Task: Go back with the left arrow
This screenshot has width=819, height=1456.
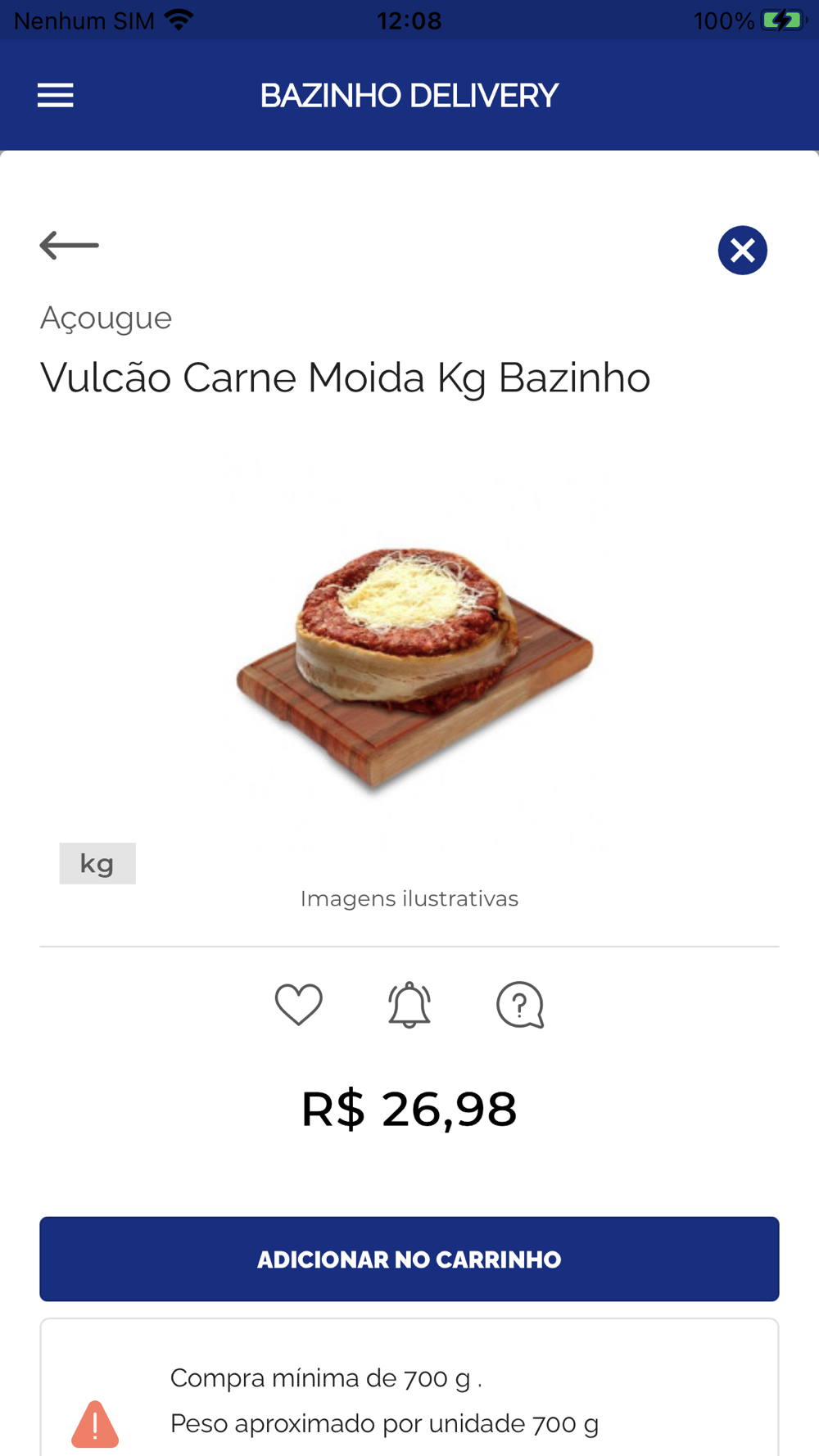Action: 70,245
